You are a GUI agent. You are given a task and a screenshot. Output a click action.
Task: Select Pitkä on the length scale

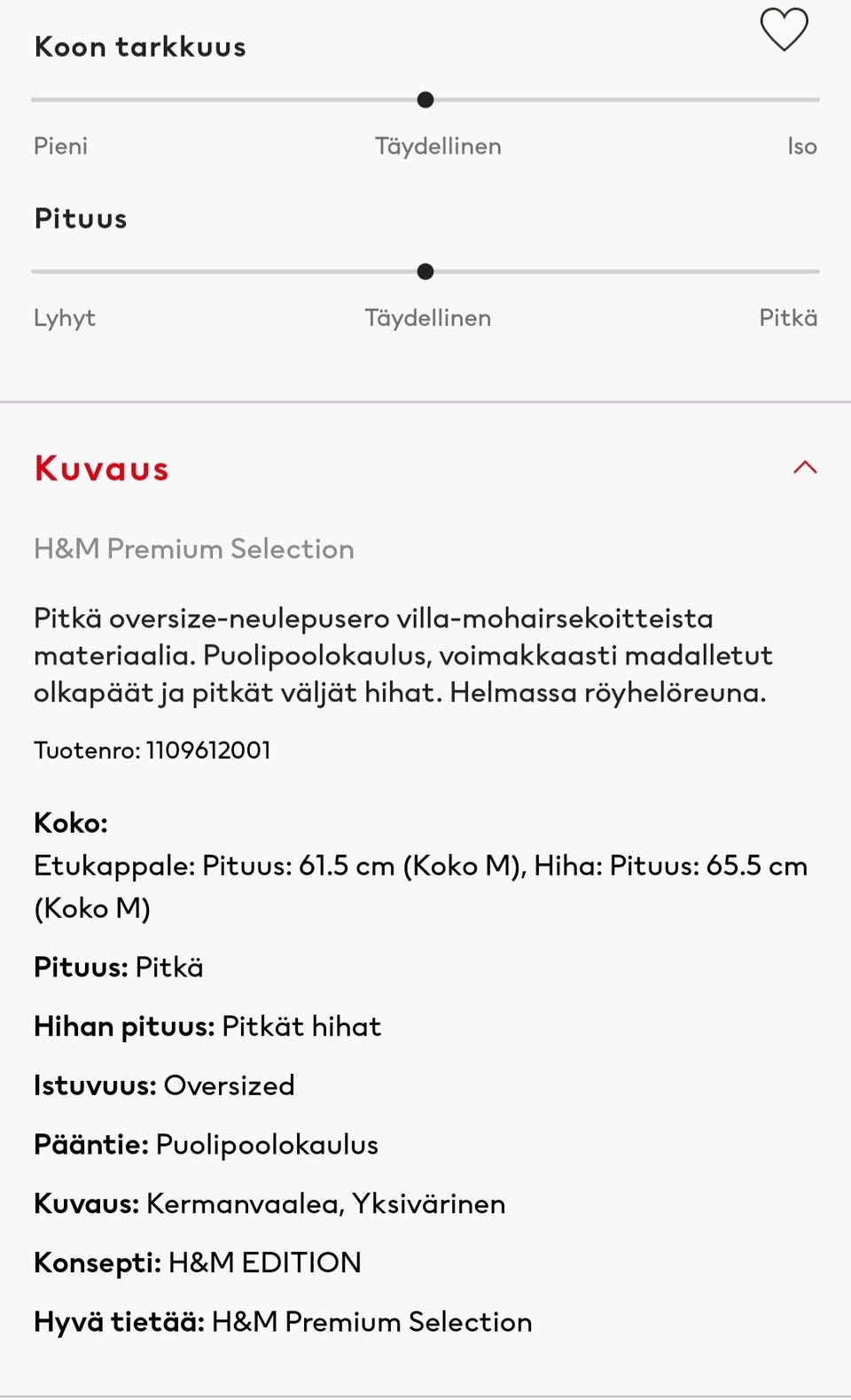788,317
